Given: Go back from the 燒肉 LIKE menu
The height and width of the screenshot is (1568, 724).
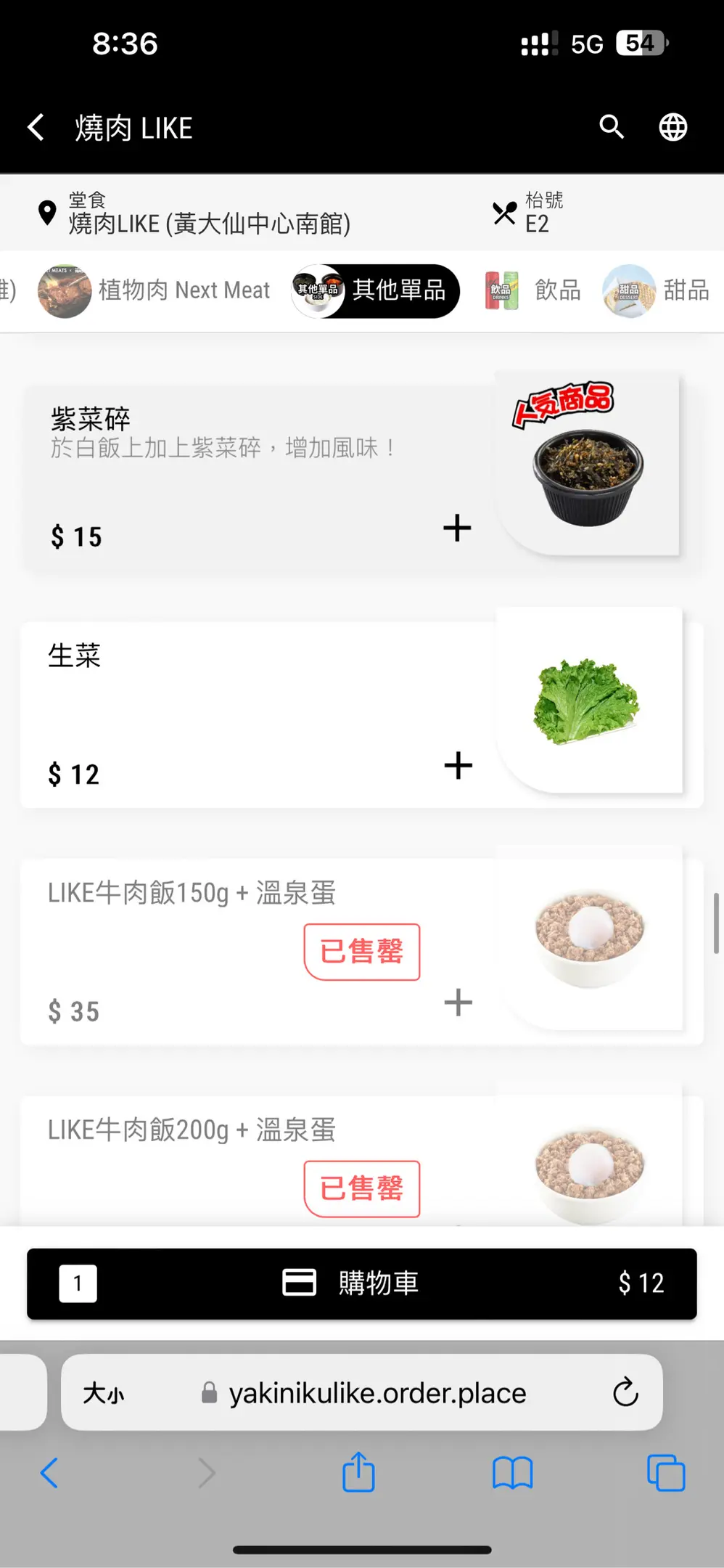Looking at the screenshot, I should point(36,128).
